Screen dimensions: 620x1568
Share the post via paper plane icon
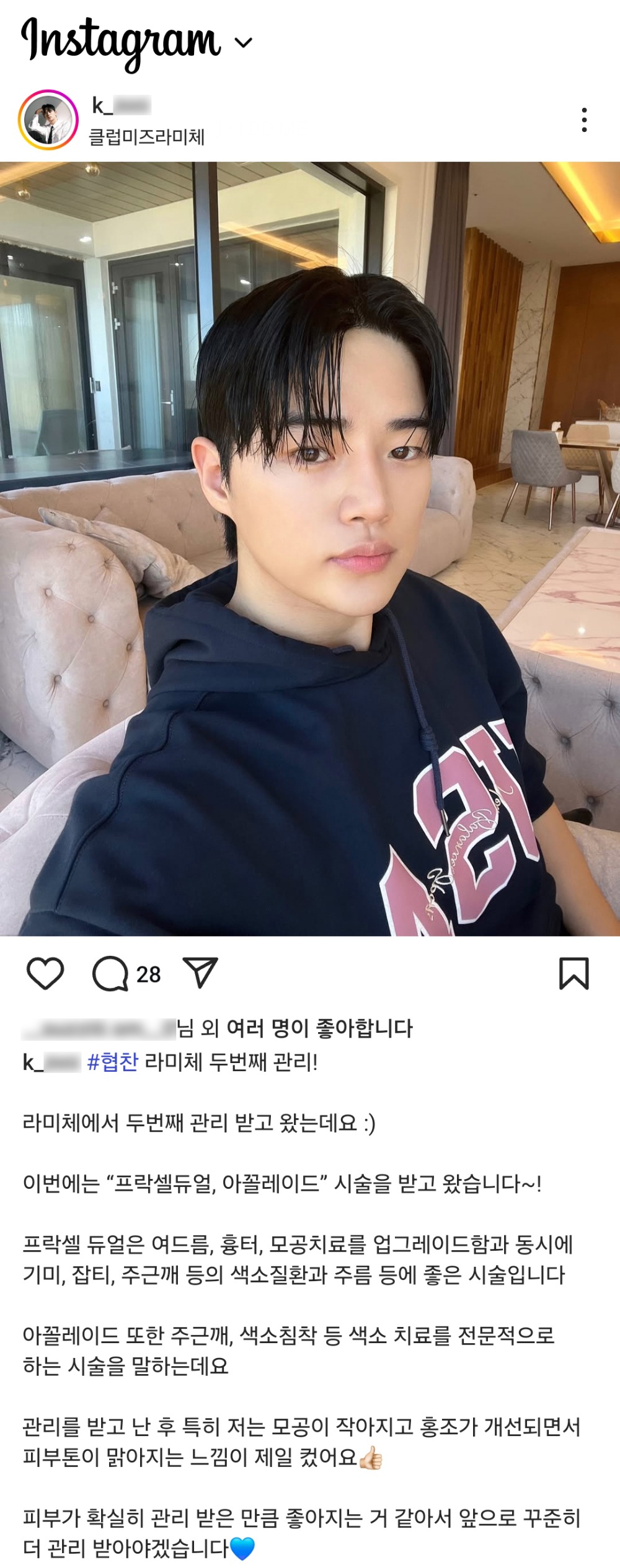click(200, 973)
